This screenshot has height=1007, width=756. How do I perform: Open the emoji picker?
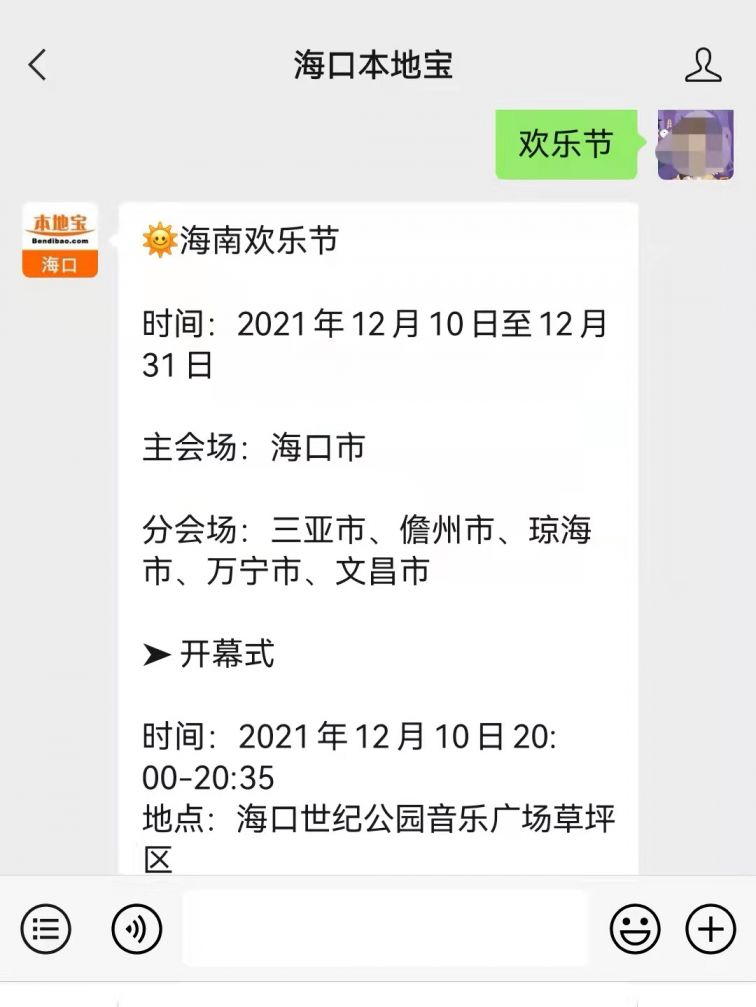(635, 930)
